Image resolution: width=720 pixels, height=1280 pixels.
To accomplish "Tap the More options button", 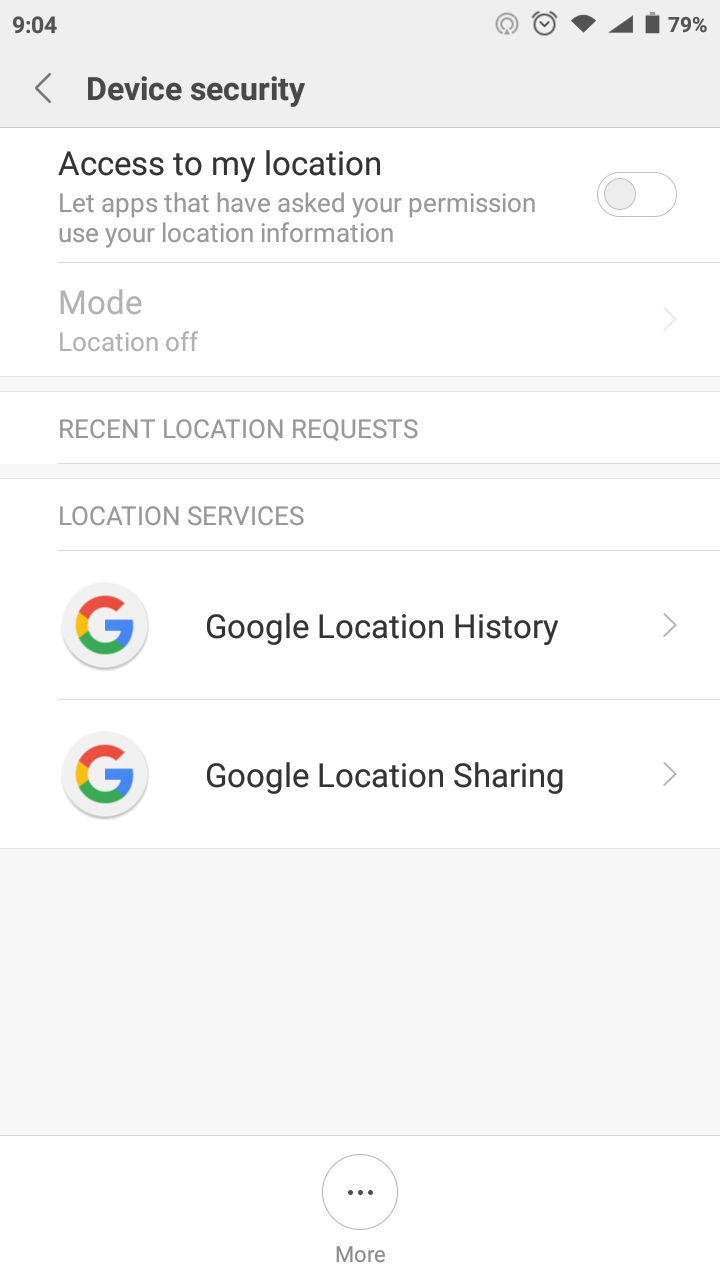I will (x=360, y=1192).
